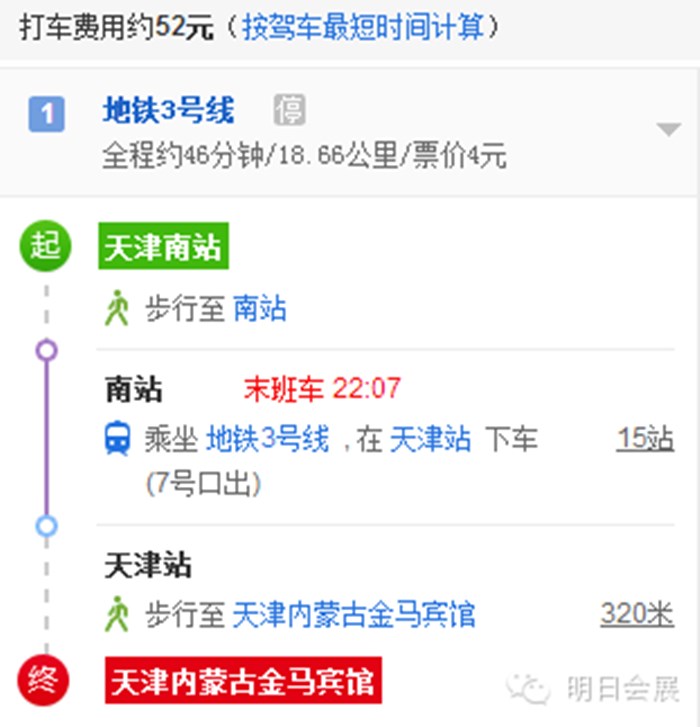The image size is (700, 727).
Task: Open the blue 天津内蒙古金马宾馆 link
Action: coord(353,614)
